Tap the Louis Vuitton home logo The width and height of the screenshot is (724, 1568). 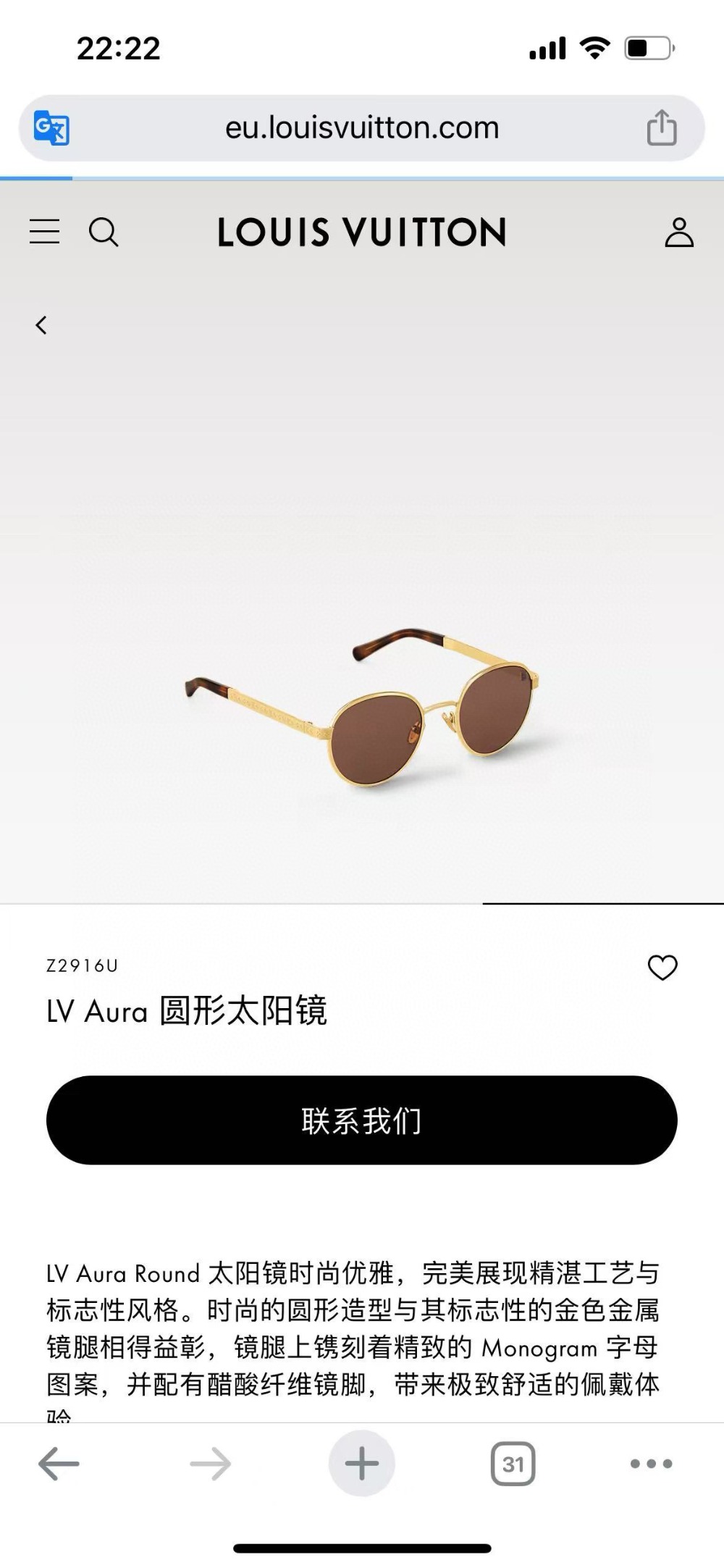click(x=362, y=232)
